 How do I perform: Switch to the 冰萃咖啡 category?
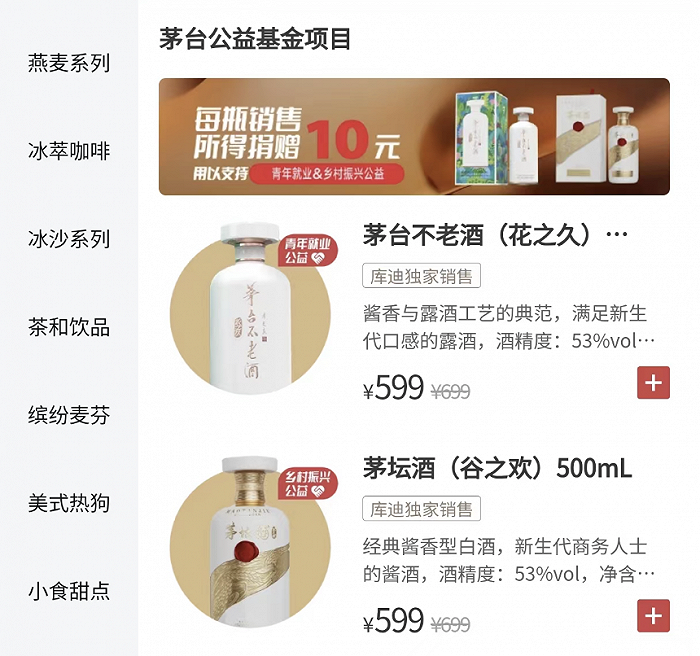(69, 152)
